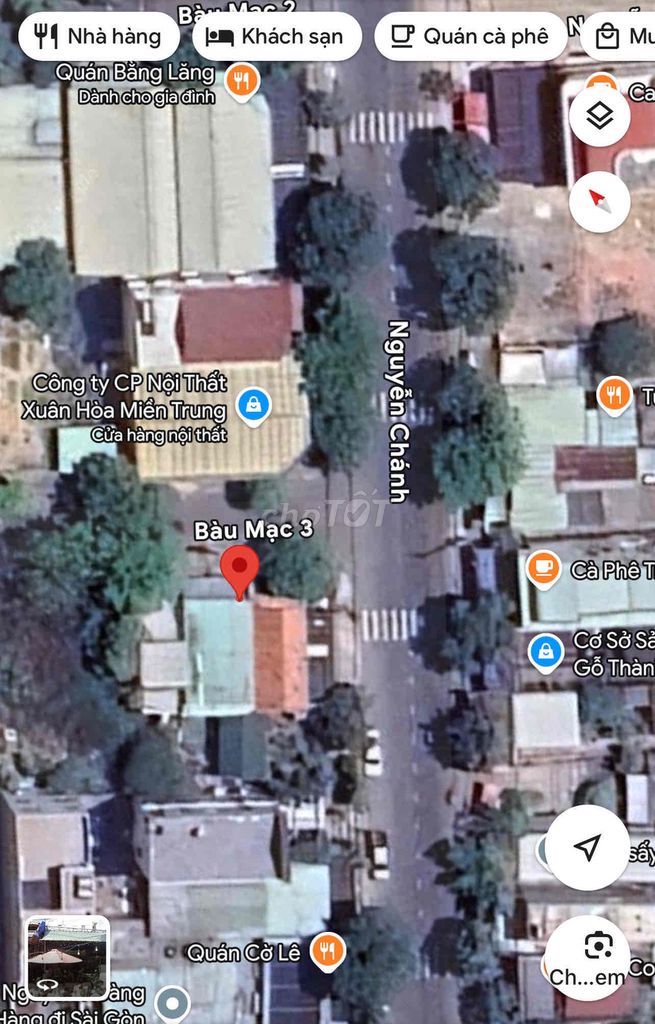
Task: Select the Quán cà phê filter chip
Action: pyautogui.click(x=468, y=37)
